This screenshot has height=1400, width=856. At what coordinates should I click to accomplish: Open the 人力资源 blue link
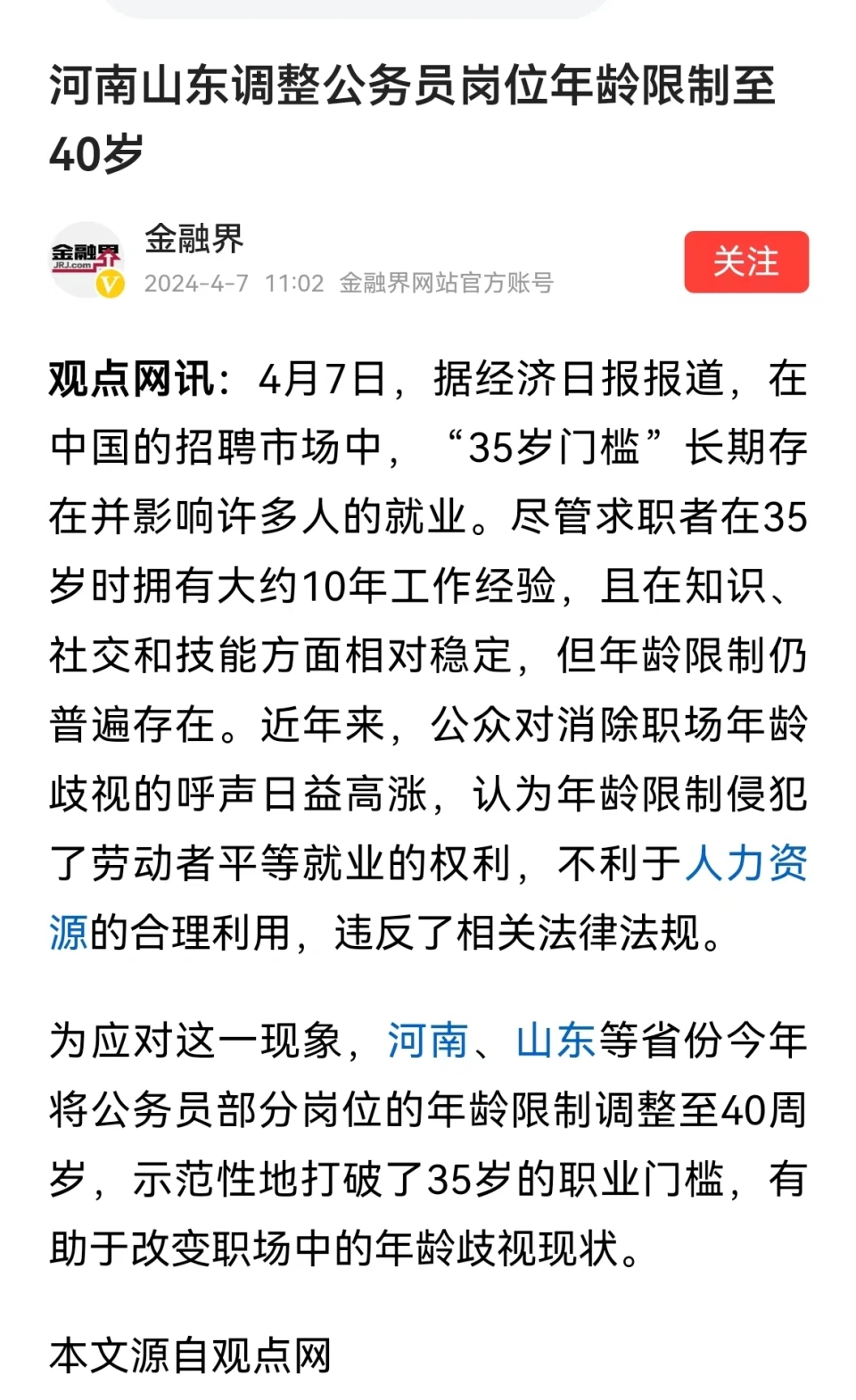(745, 863)
